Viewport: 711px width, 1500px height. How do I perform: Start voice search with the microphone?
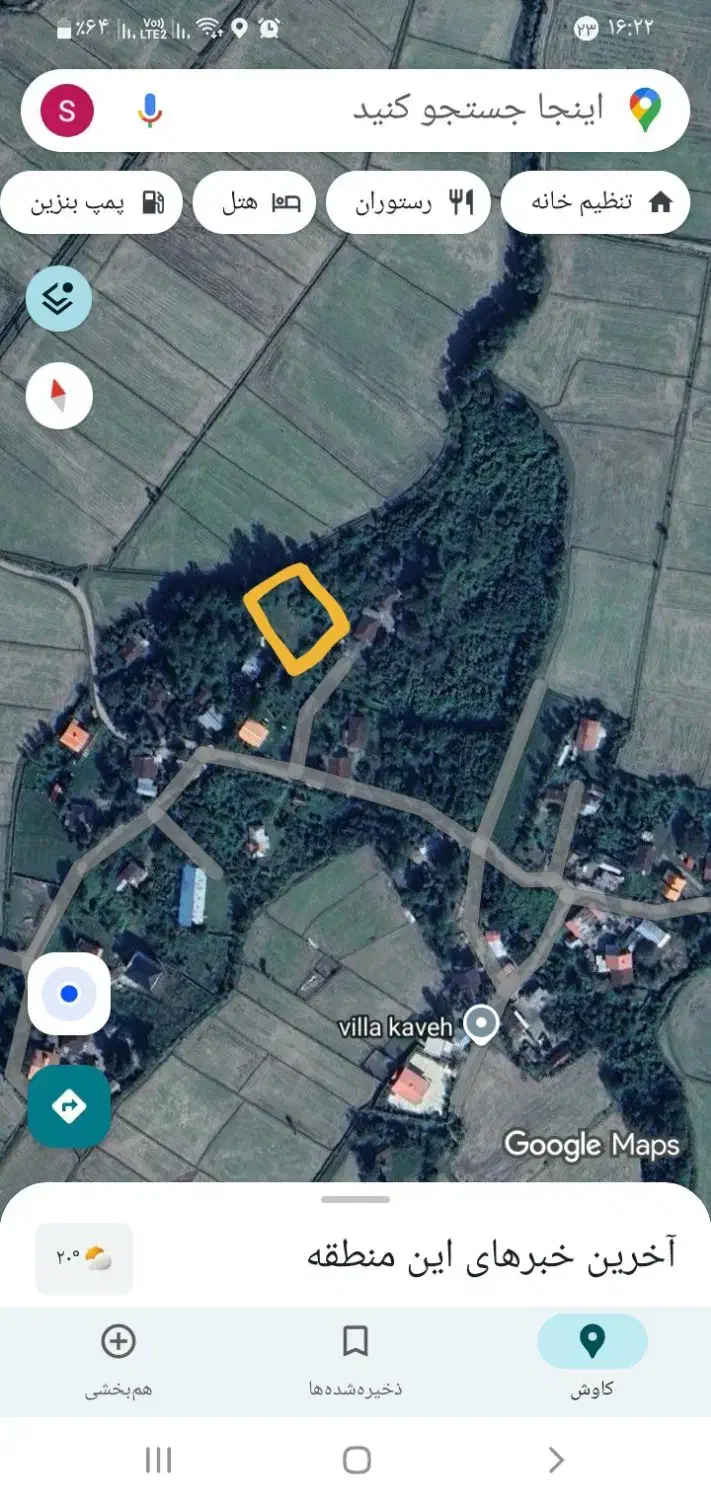click(x=150, y=110)
